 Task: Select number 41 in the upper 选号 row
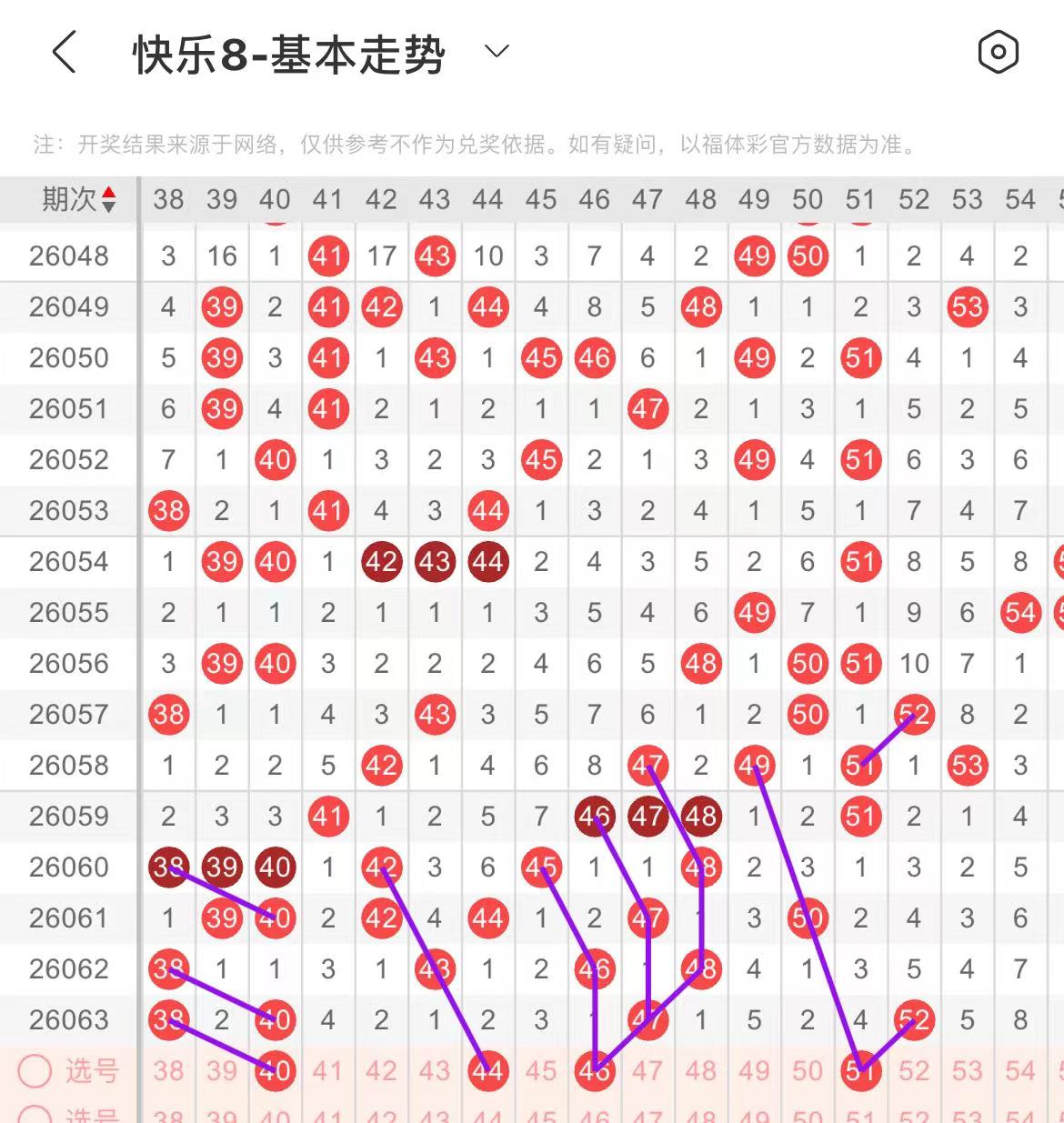coord(327,1071)
